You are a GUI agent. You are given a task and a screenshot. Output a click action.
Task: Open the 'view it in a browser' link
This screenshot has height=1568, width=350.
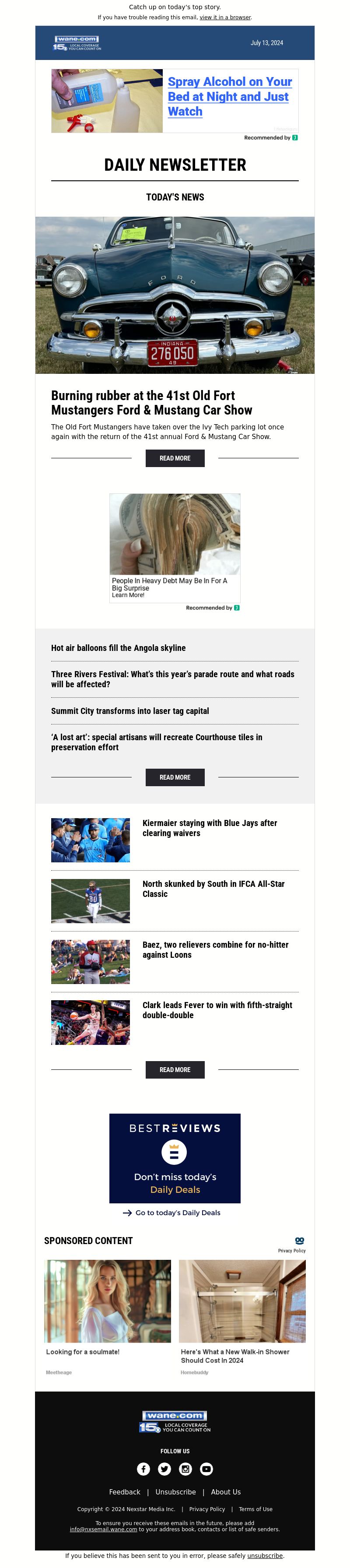click(x=225, y=18)
